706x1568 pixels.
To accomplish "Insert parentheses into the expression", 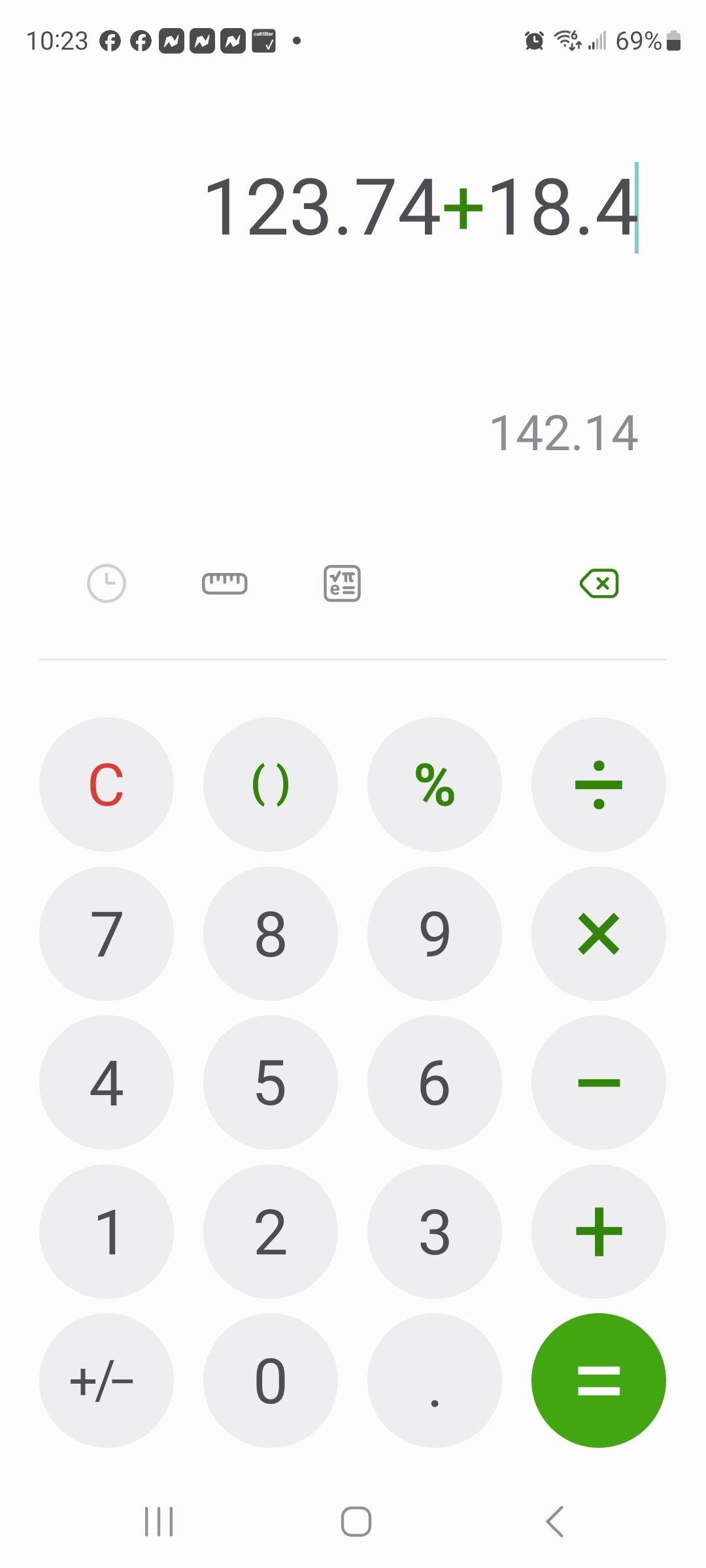I will tap(271, 785).
